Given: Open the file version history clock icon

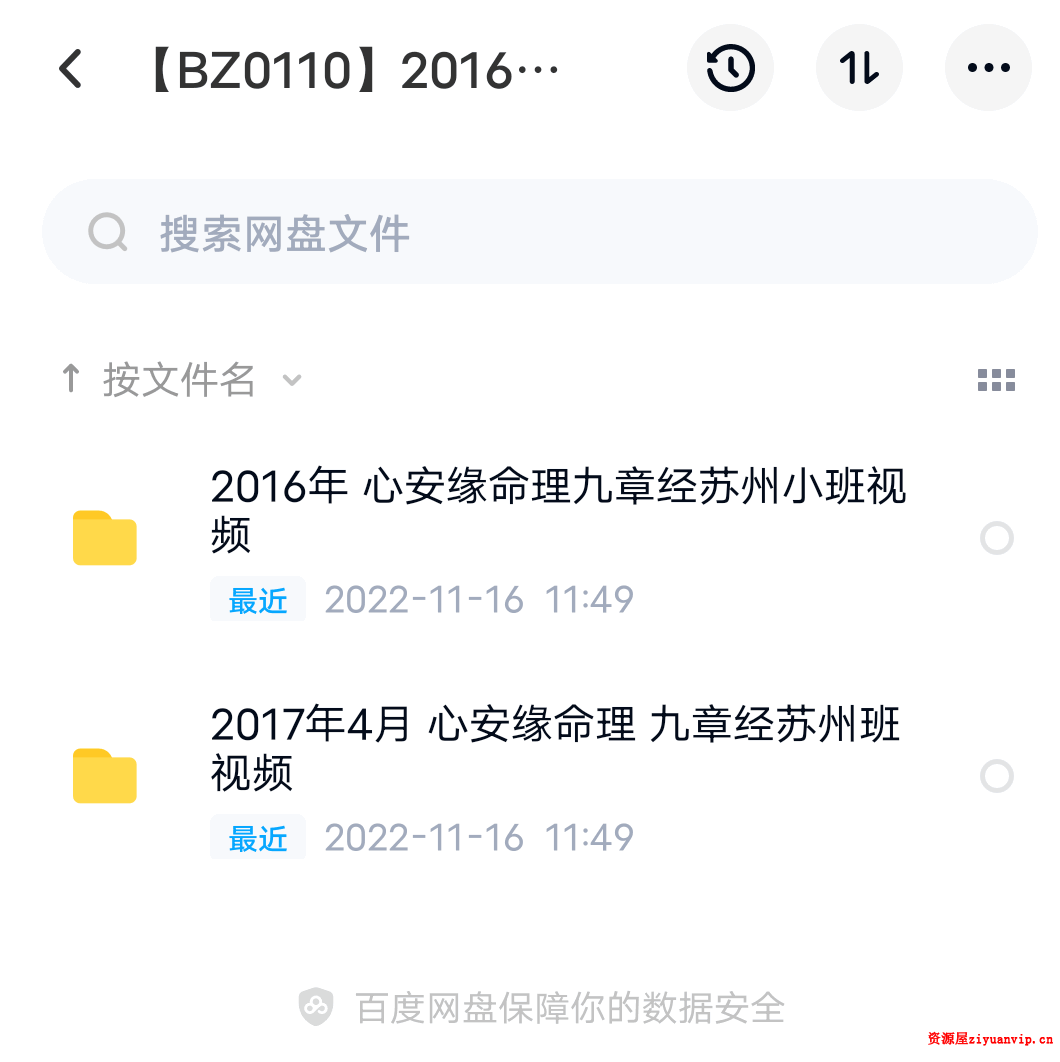Looking at the screenshot, I should tap(731, 68).
